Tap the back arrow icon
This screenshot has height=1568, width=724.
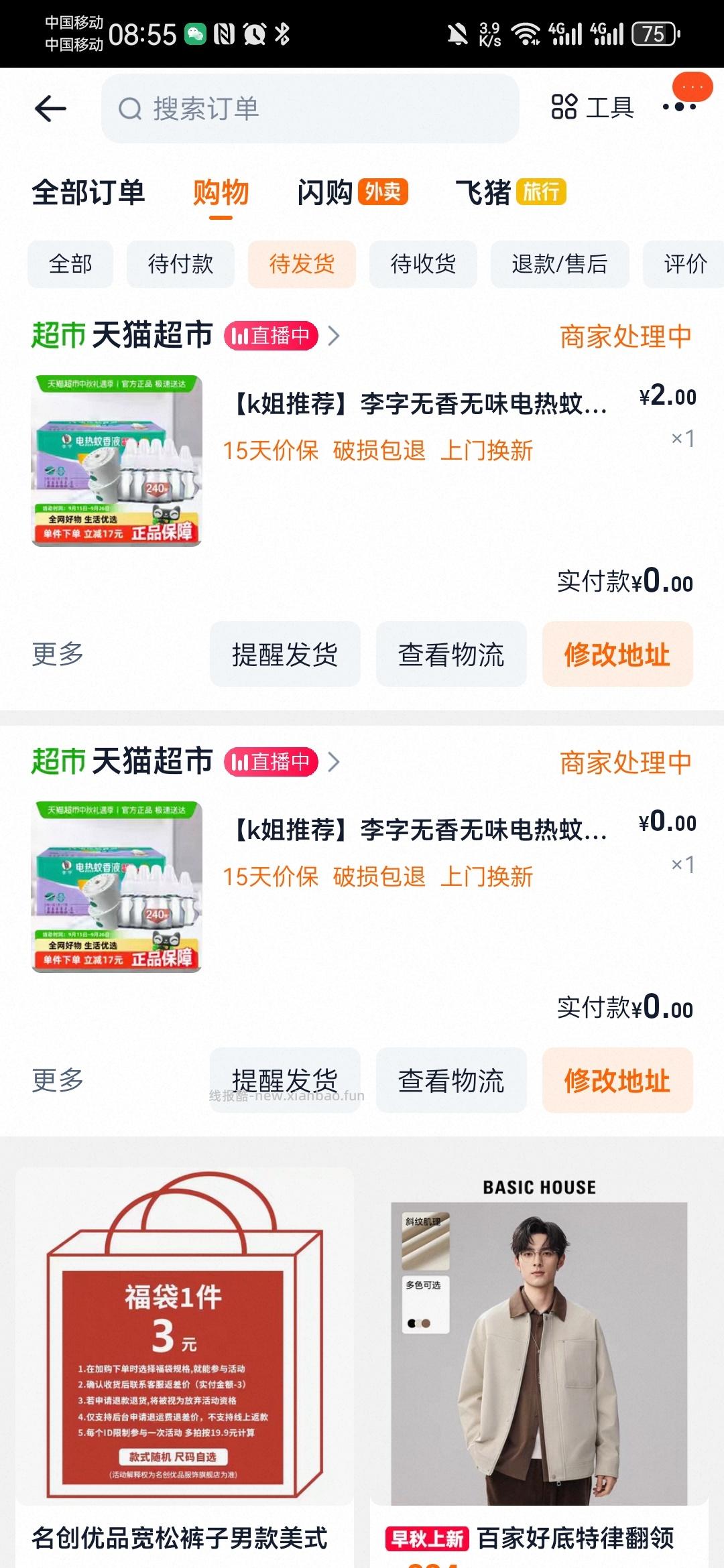[x=51, y=108]
